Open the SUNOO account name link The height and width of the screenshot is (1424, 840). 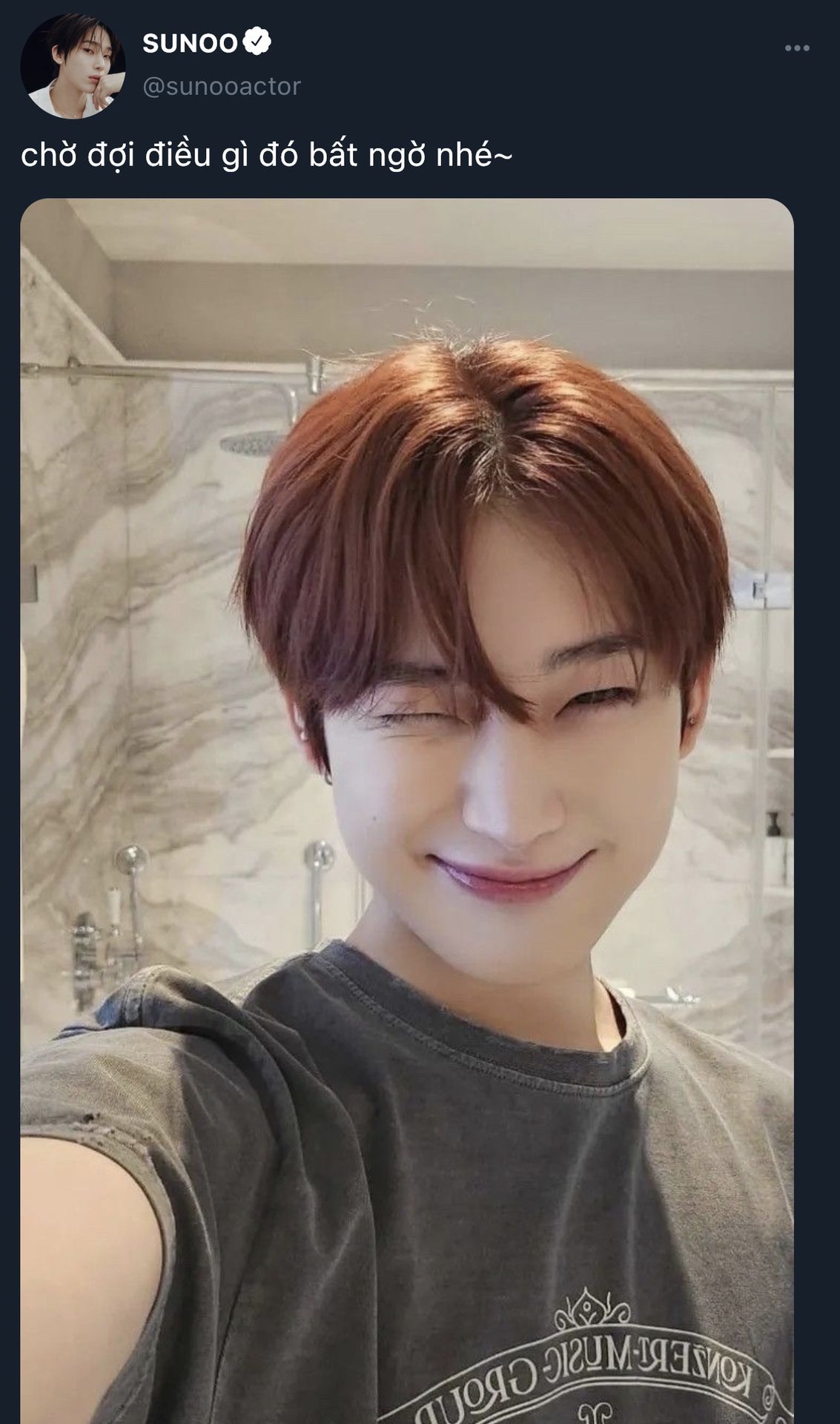tap(190, 43)
